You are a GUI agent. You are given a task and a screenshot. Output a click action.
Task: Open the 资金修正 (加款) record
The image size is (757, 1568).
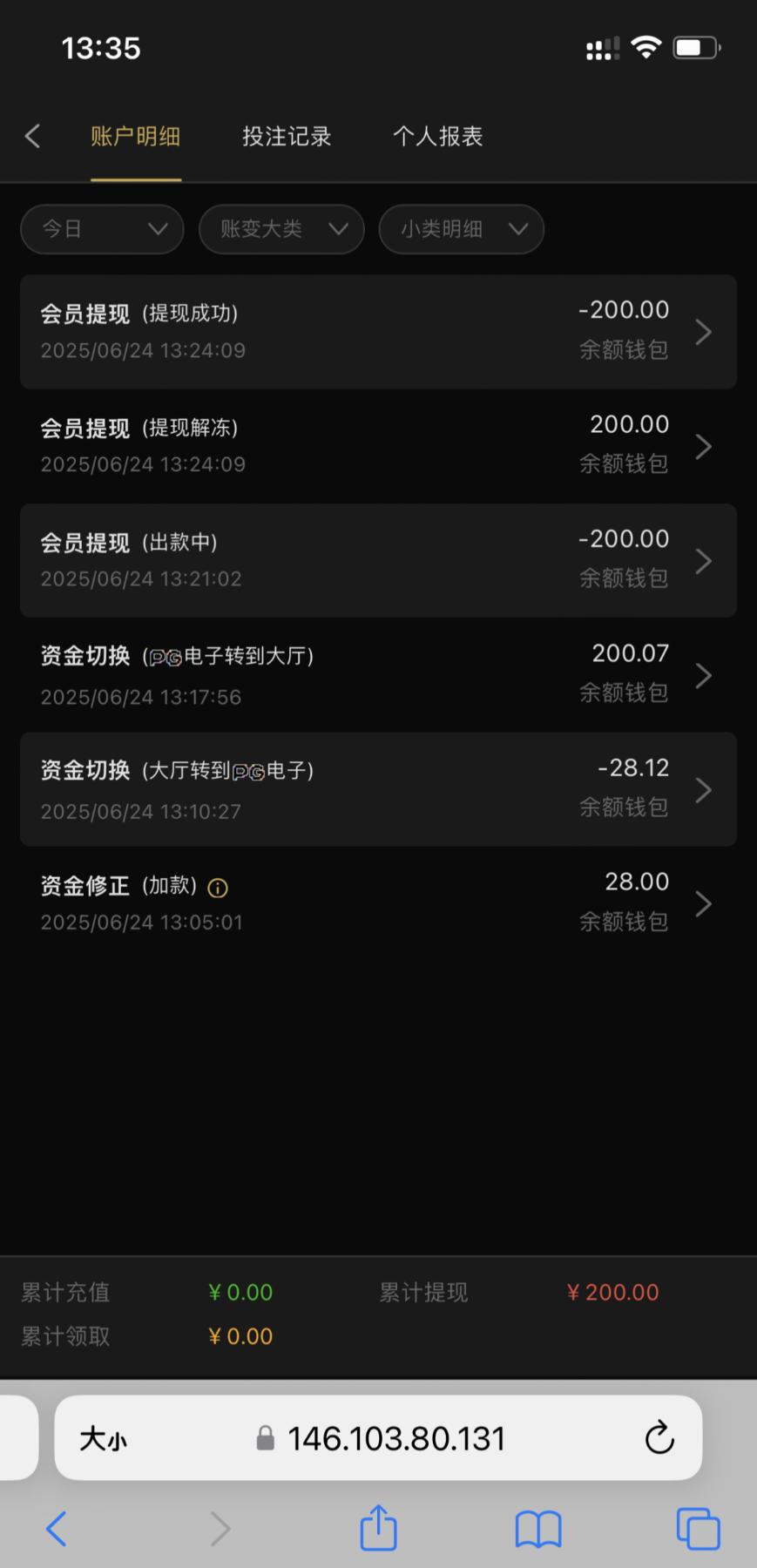pos(378,903)
